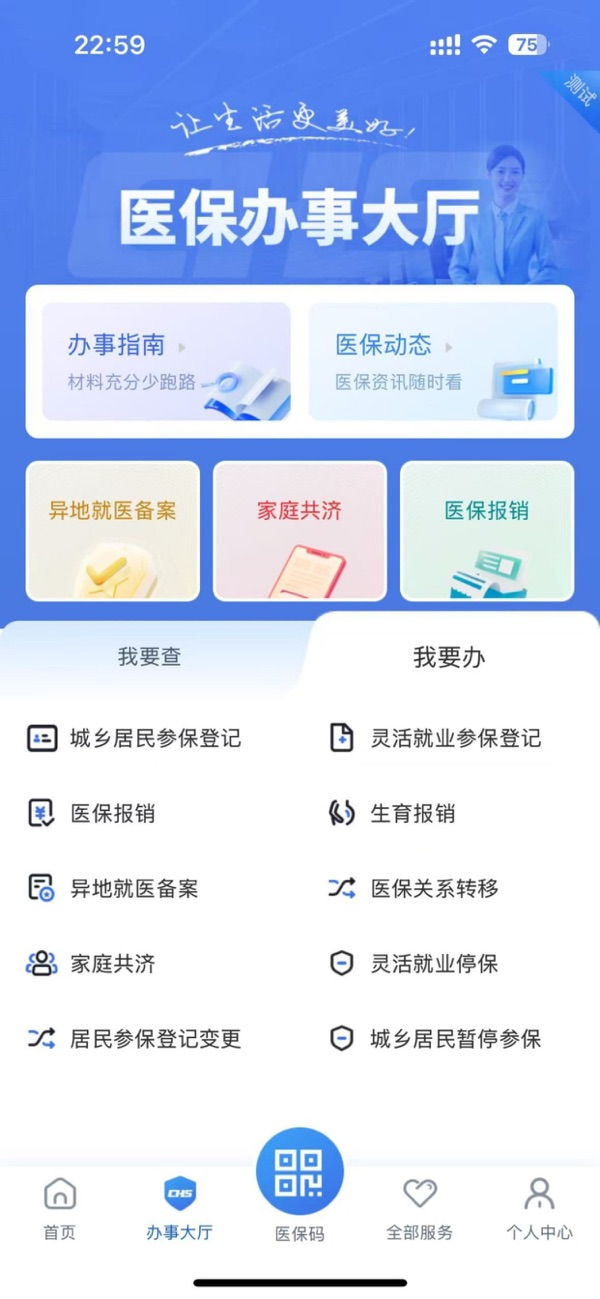Viewport: 600px width, 1299px height.
Task: Choose 灵活就业停保 from the list
Action: coord(434,964)
